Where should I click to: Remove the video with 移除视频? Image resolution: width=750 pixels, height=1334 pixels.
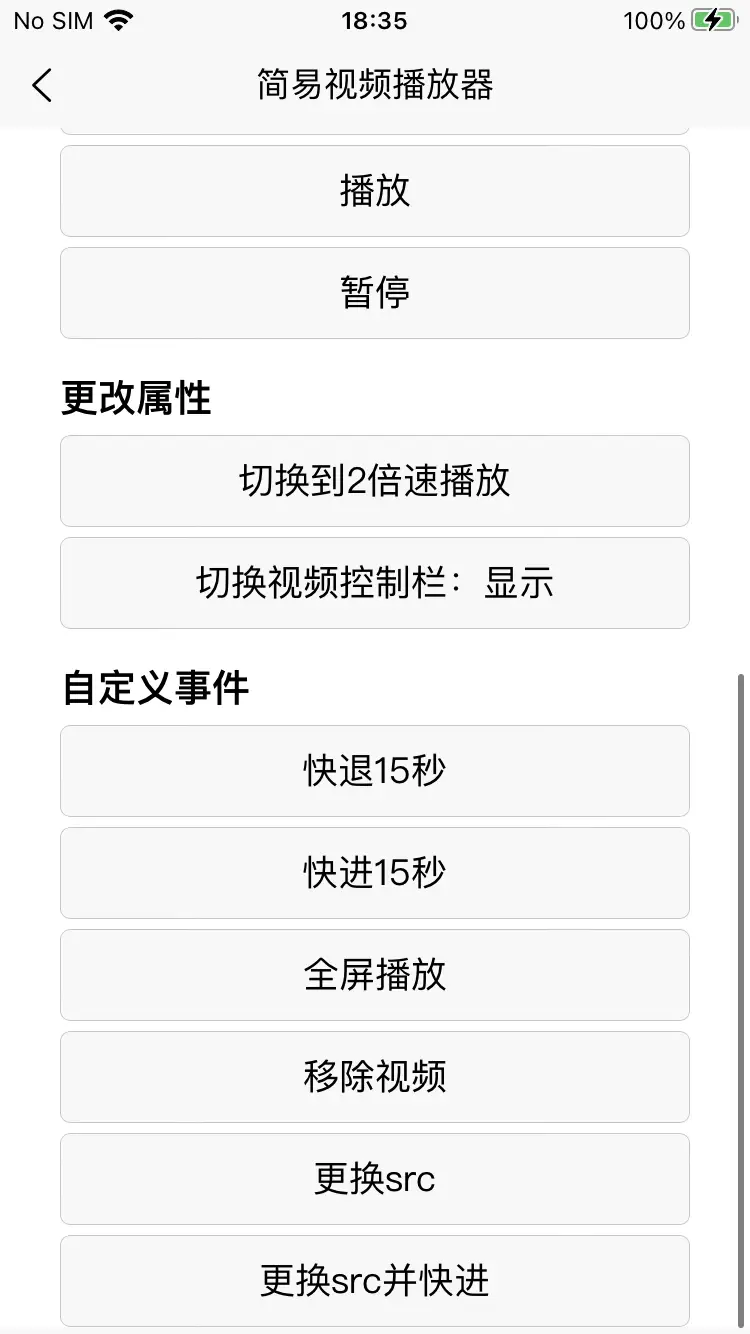pos(375,1077)
